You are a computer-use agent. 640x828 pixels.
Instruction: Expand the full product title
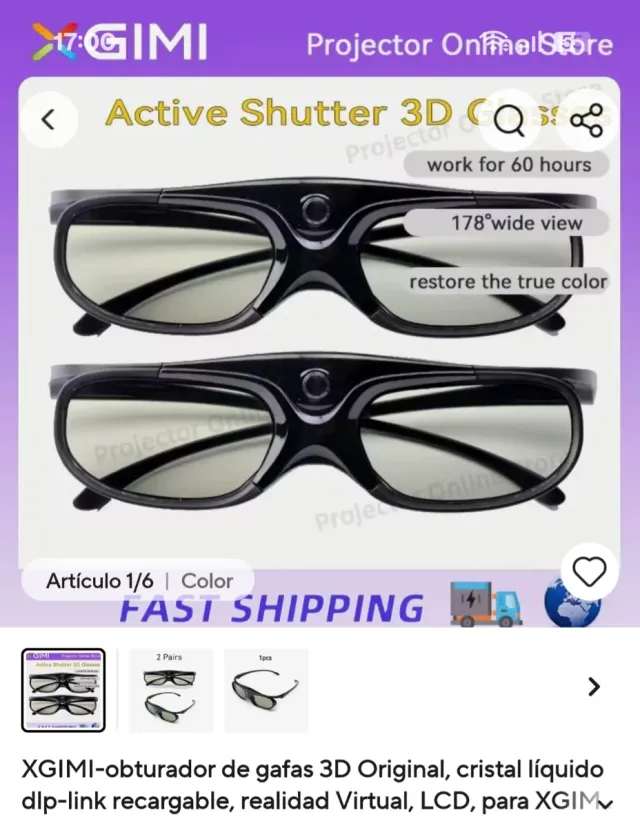pyautogui.click(x=604, y=803)
